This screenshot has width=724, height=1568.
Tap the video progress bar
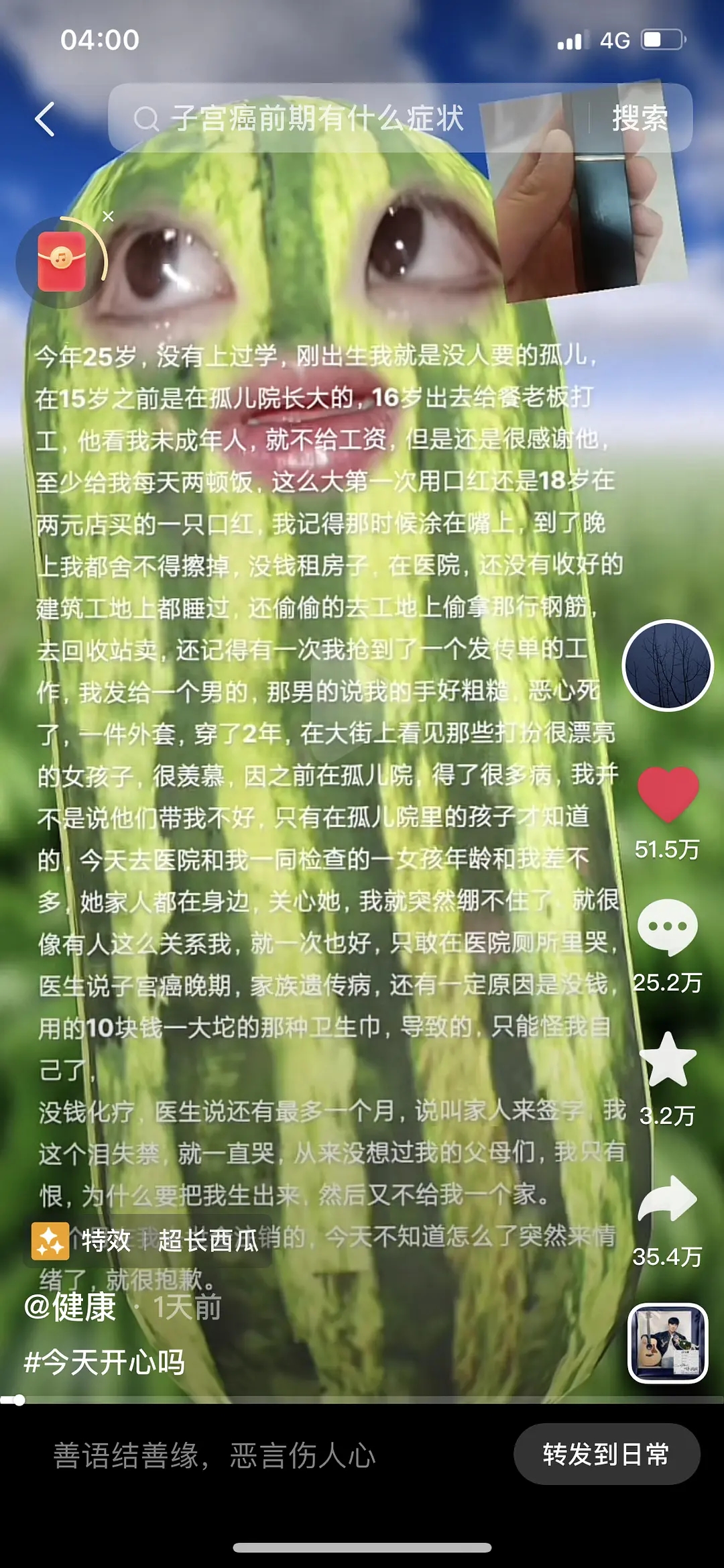click(362, 1400)
